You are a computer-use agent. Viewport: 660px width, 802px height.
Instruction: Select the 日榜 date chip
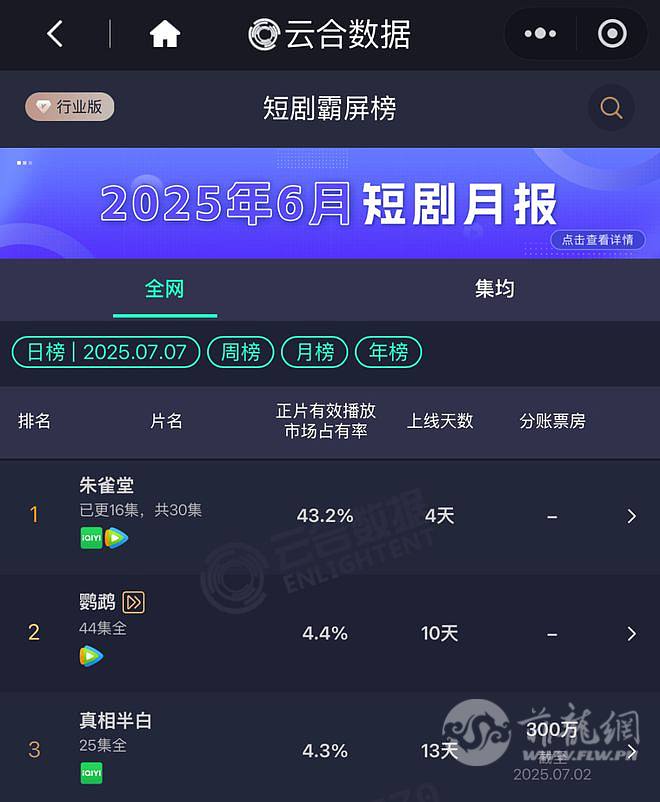(106, 352)
